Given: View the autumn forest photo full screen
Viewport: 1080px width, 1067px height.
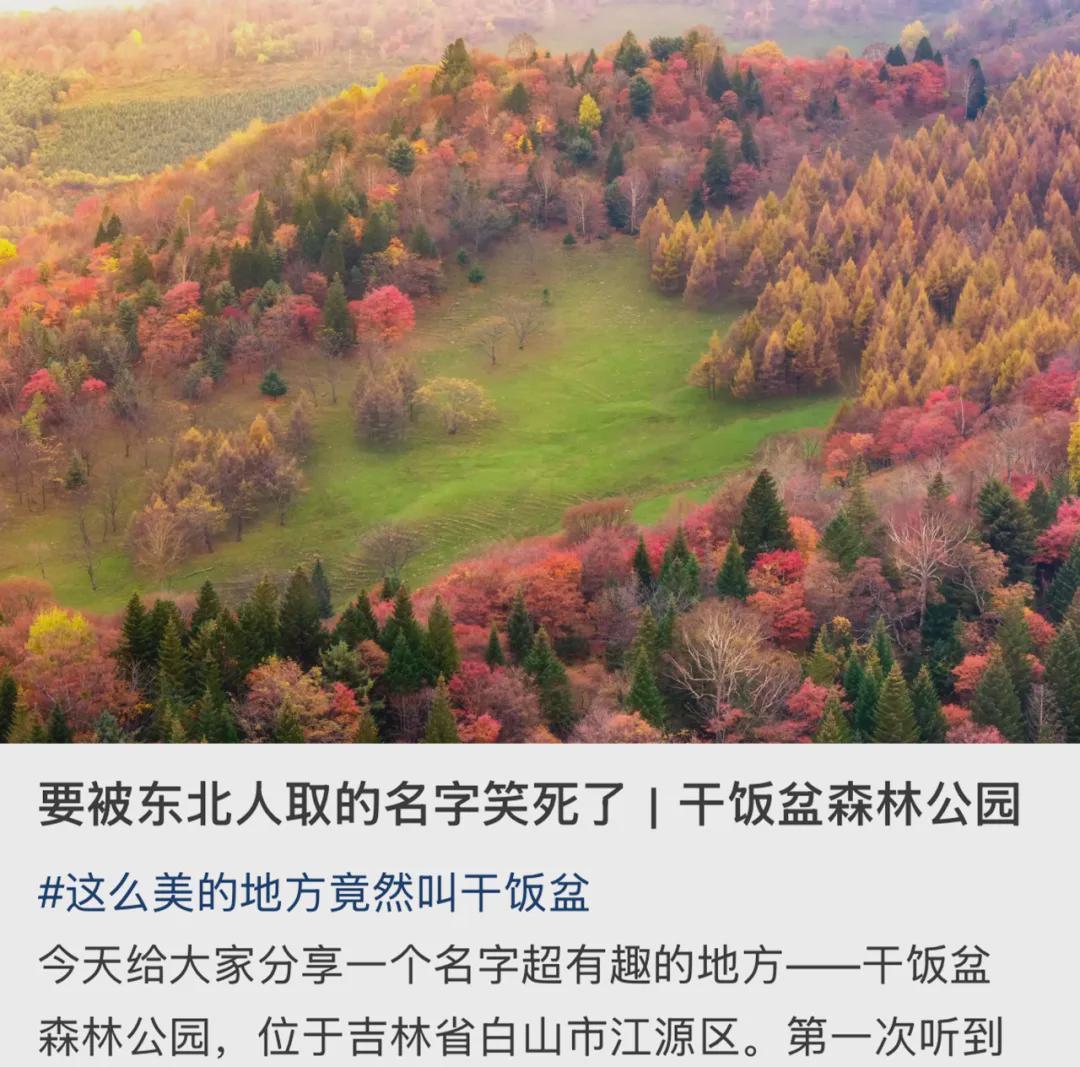Looking at the screenshot, I should click(x=540, y=371).
